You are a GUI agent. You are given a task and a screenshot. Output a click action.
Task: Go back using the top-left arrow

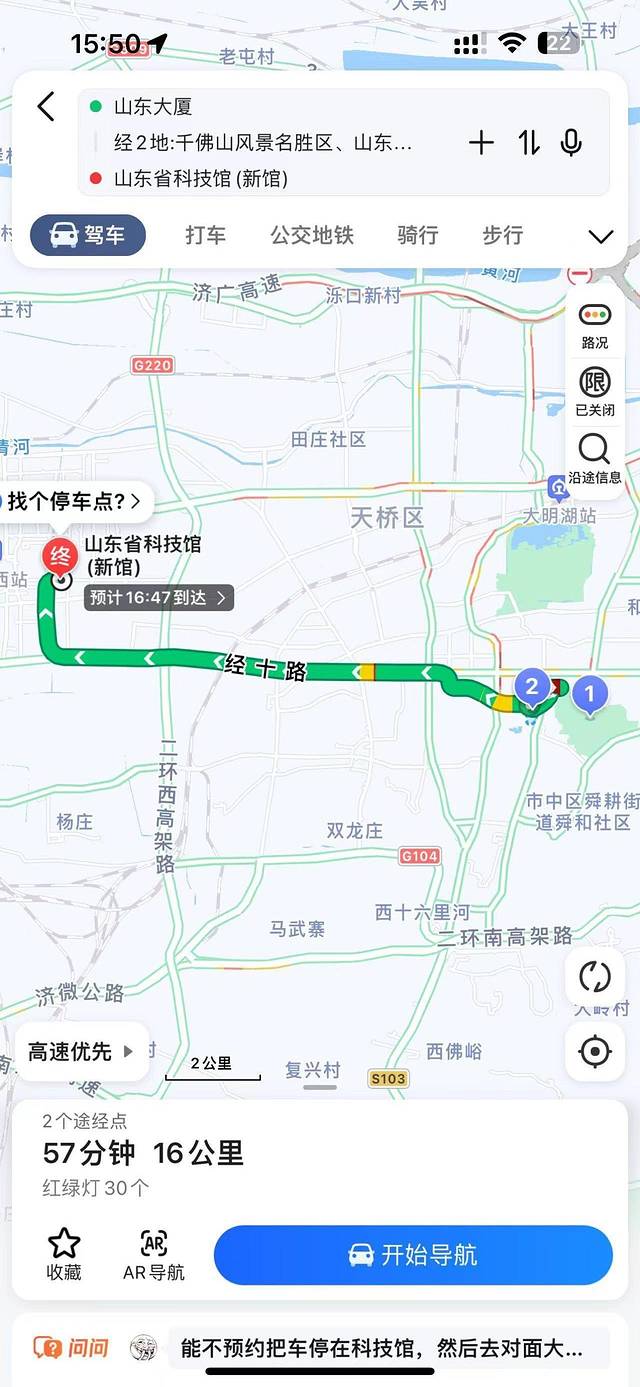(46, 107)
